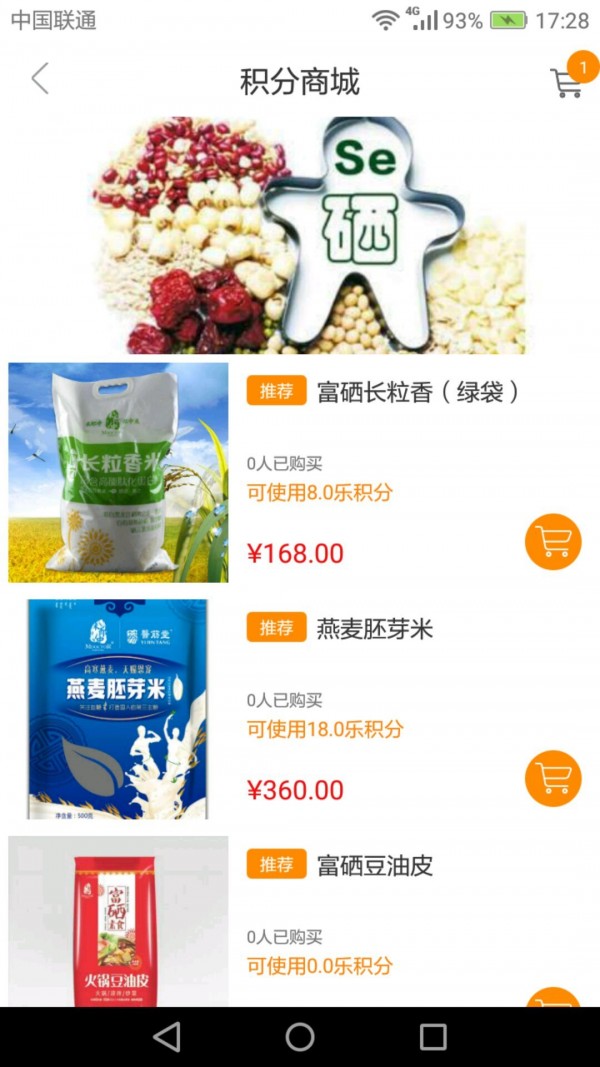Open the 燕麦胚芽米 product
The width and height of the screenshot is (600, 1067).
(374, 629)
